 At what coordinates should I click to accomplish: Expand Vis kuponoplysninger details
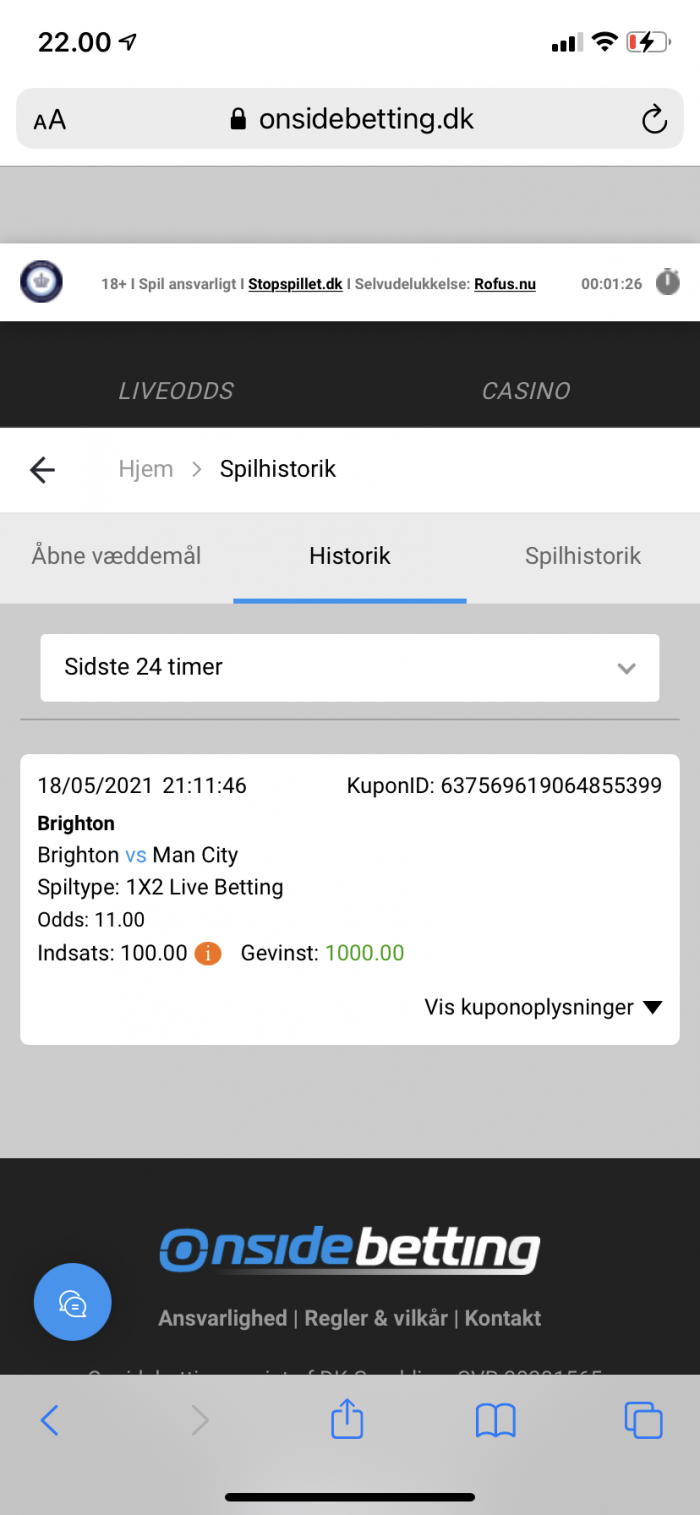[x=543, y=1007]
